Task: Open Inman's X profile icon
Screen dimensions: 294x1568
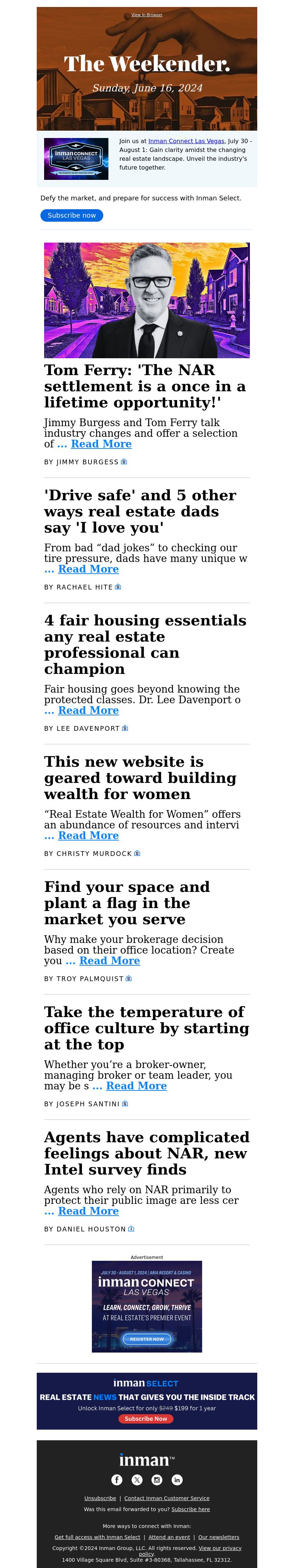Action: tap(137, 1479)
